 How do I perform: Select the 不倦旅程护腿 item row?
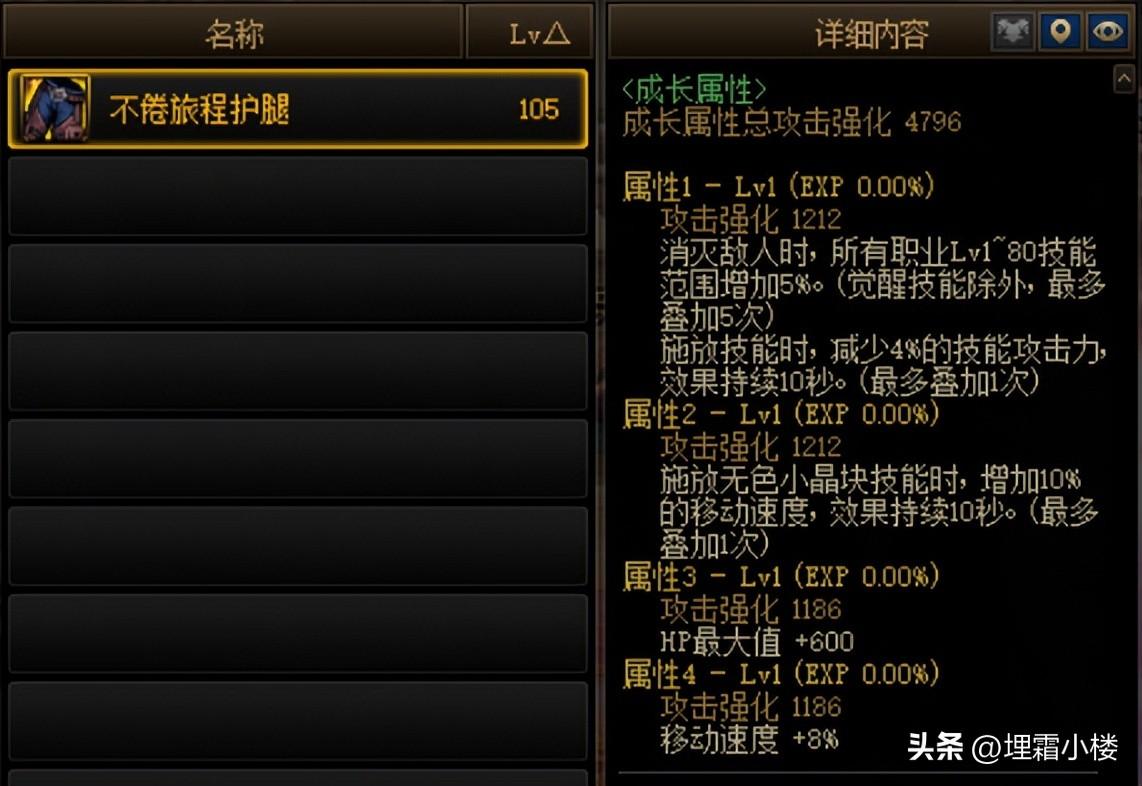[x=298, y=109]
